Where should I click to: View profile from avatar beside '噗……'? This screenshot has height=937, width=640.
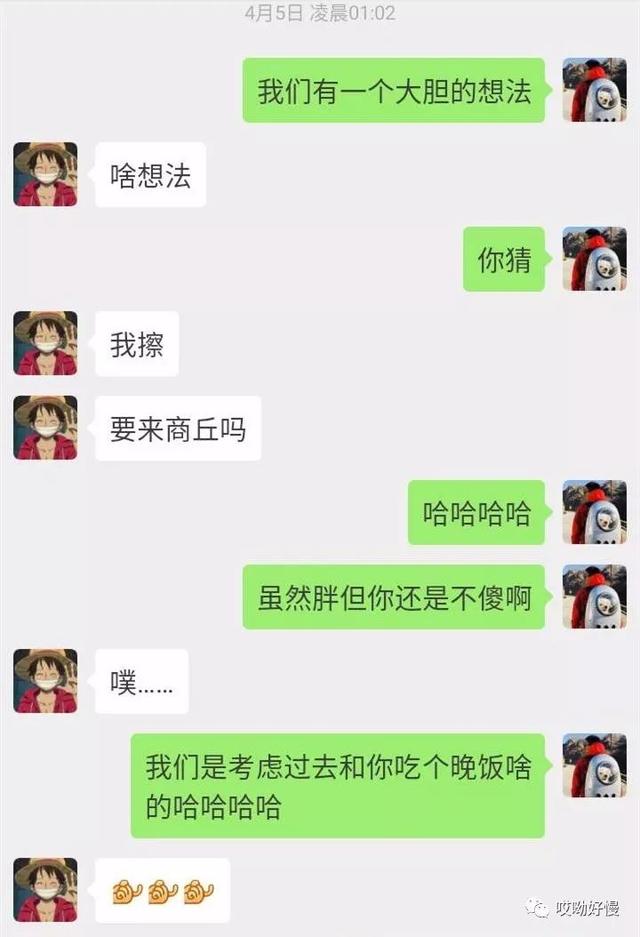[45, 681]
